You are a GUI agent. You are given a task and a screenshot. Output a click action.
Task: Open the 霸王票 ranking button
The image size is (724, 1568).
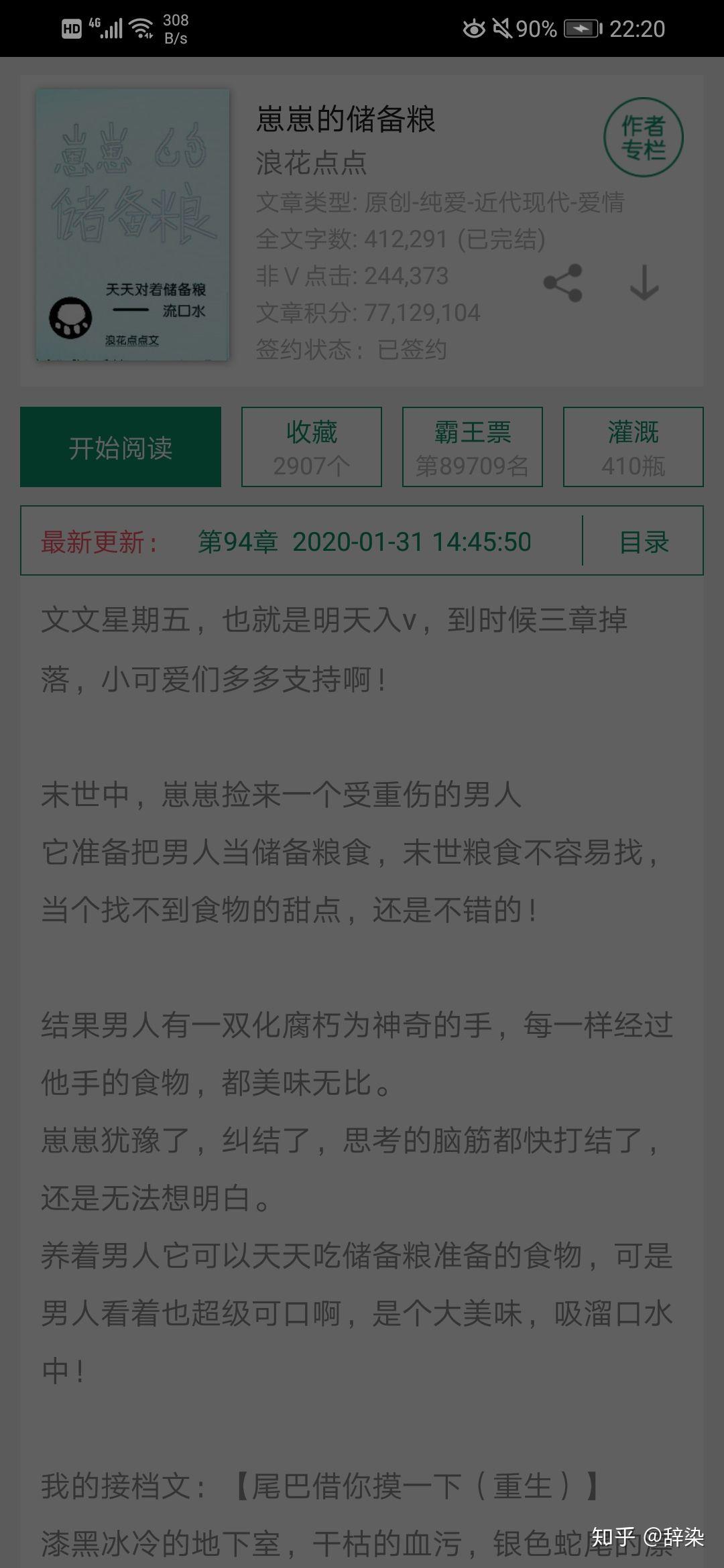click(472, 447)
